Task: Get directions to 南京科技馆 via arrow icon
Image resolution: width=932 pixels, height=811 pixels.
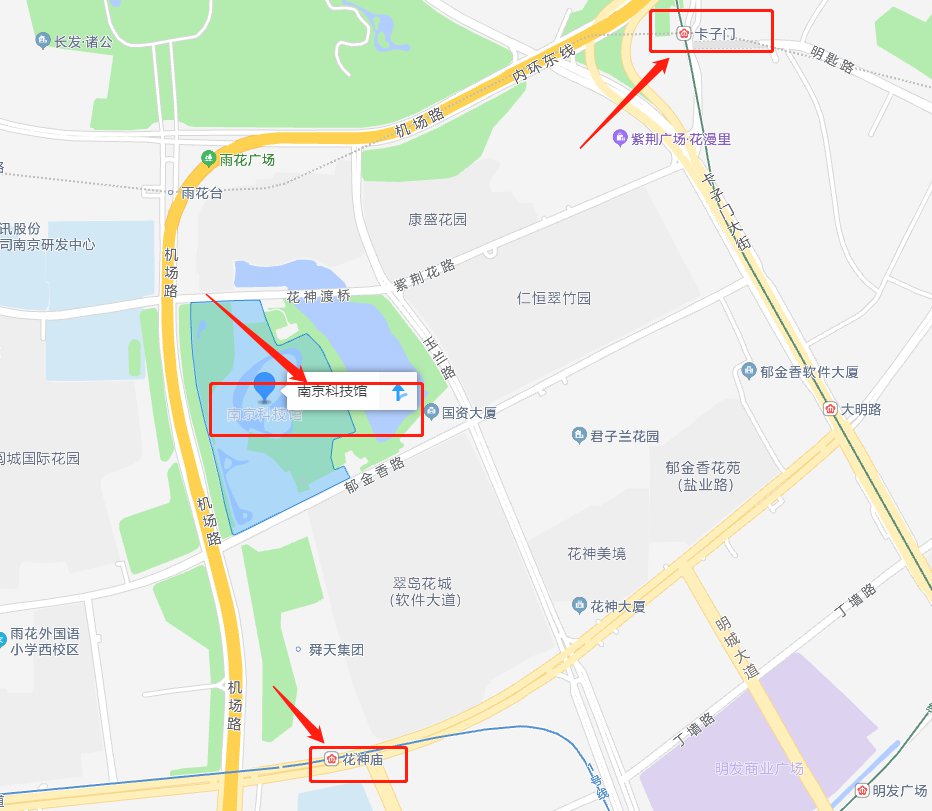Action: pos(399,392)
